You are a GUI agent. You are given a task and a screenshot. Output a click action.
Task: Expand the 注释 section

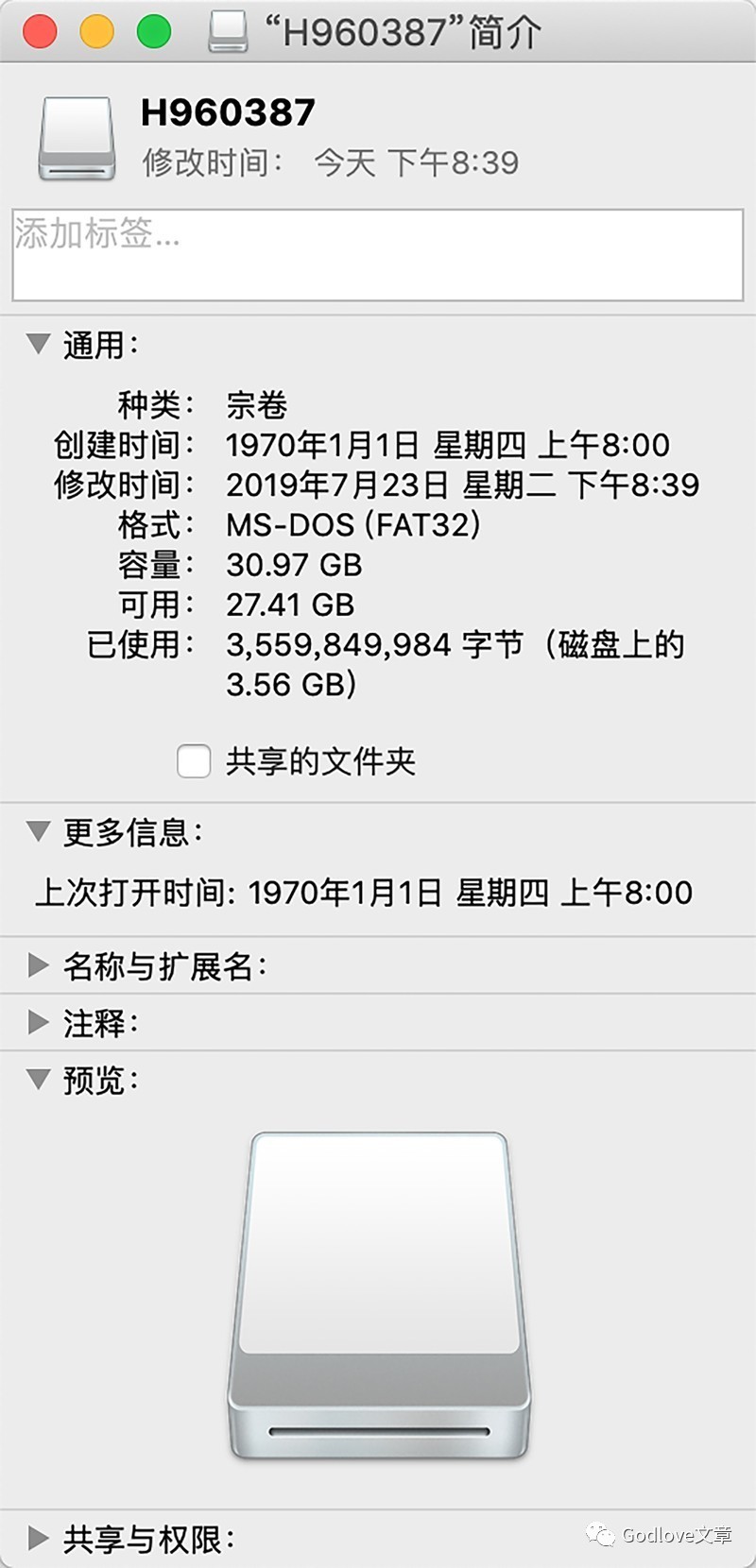pyautogui.click(x=40, y=1022)
